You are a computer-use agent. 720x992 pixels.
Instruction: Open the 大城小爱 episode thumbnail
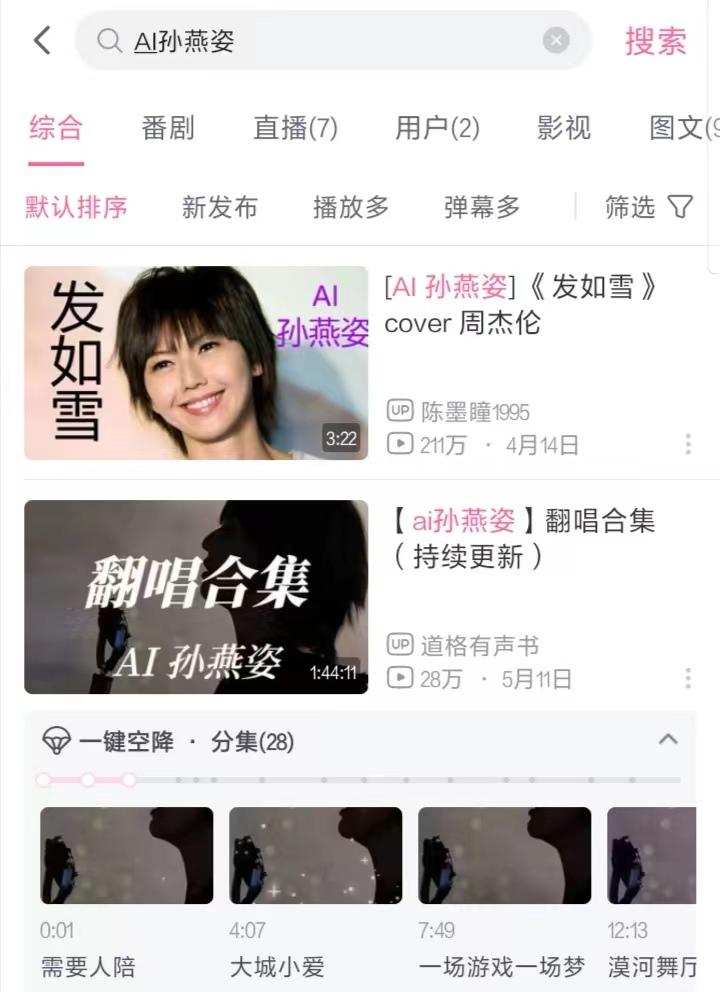pos(316,856)
